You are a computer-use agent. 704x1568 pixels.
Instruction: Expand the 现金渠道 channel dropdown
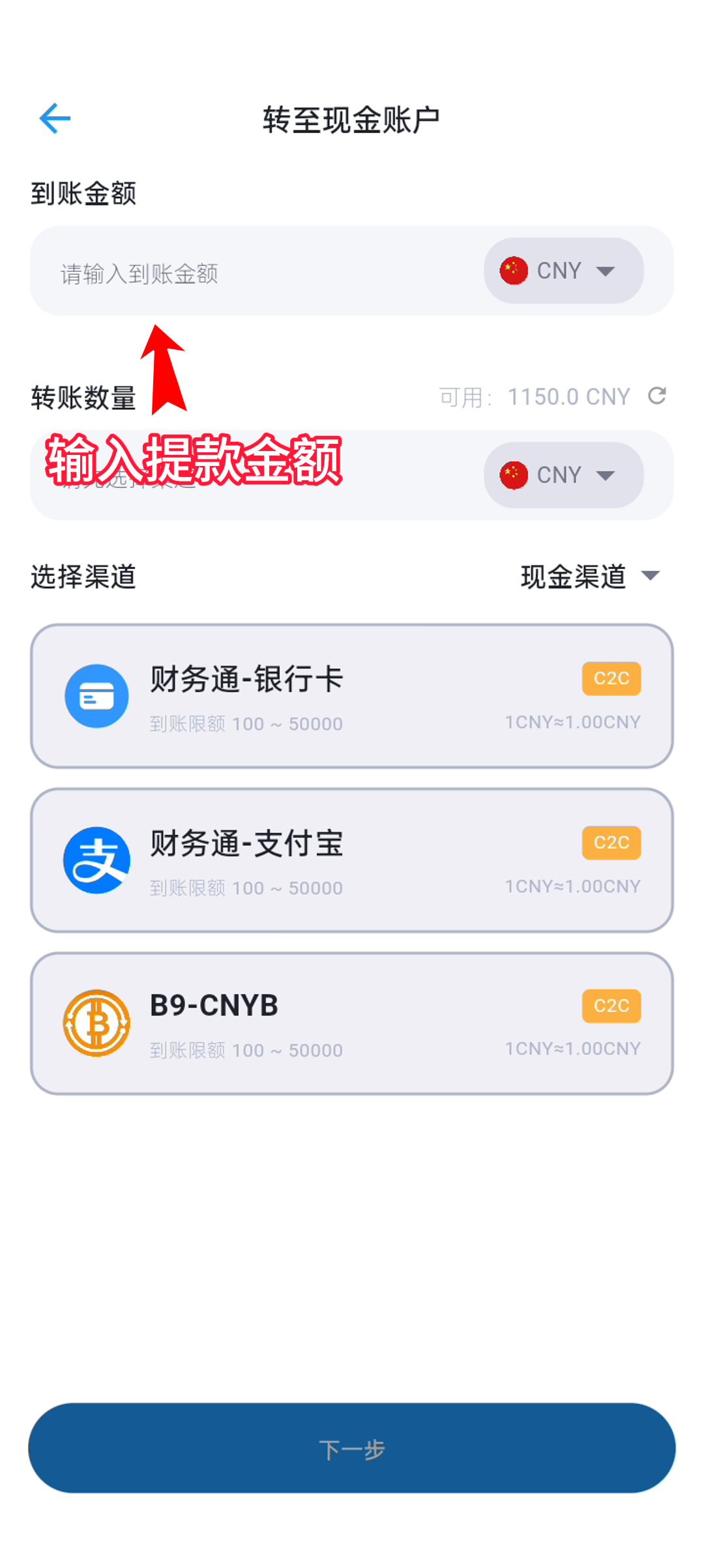591,576
